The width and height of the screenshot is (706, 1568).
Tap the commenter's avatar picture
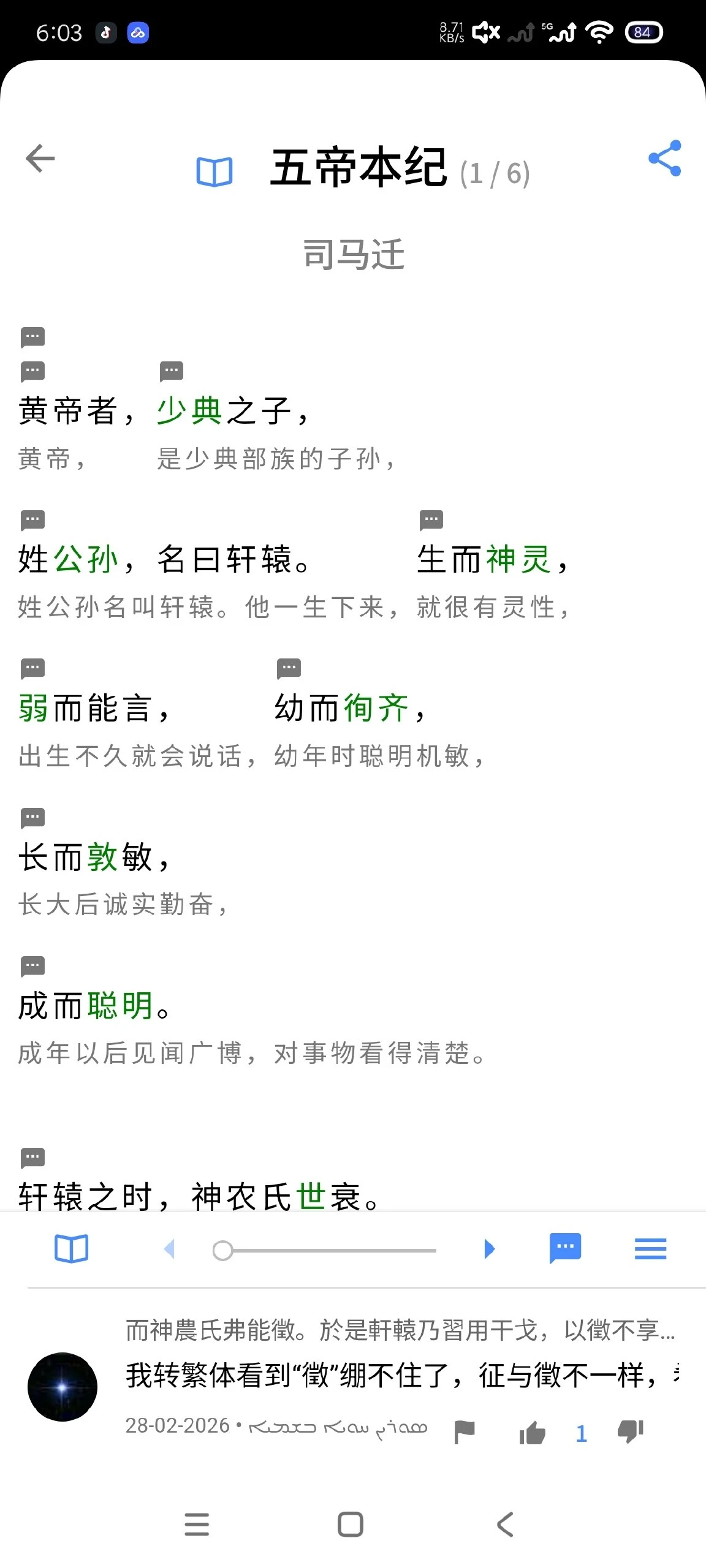click(62, 1387)
